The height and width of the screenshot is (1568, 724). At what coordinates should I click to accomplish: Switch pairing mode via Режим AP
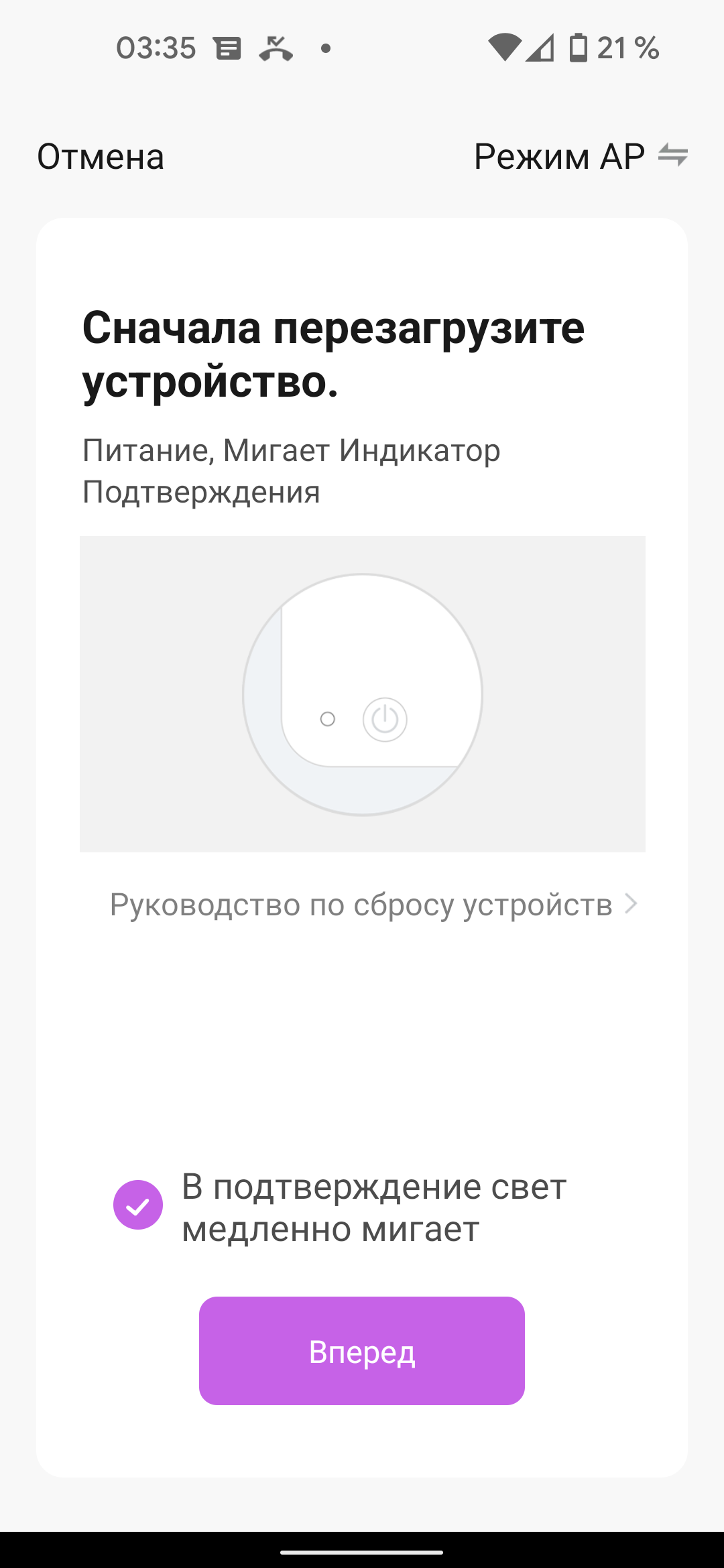(580, 157)
